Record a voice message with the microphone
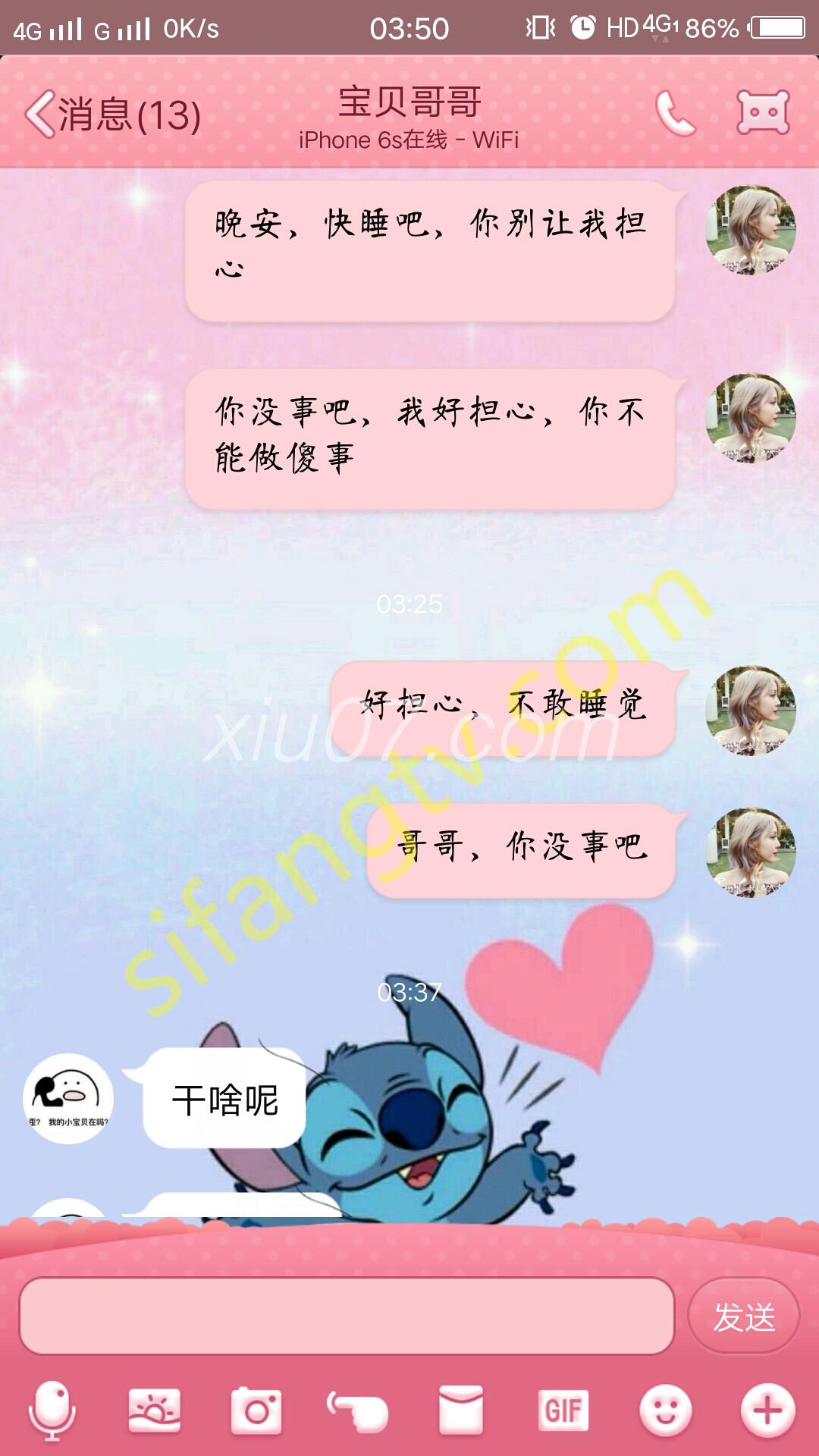The image size is (819, 1456). tap(52, 1410)
